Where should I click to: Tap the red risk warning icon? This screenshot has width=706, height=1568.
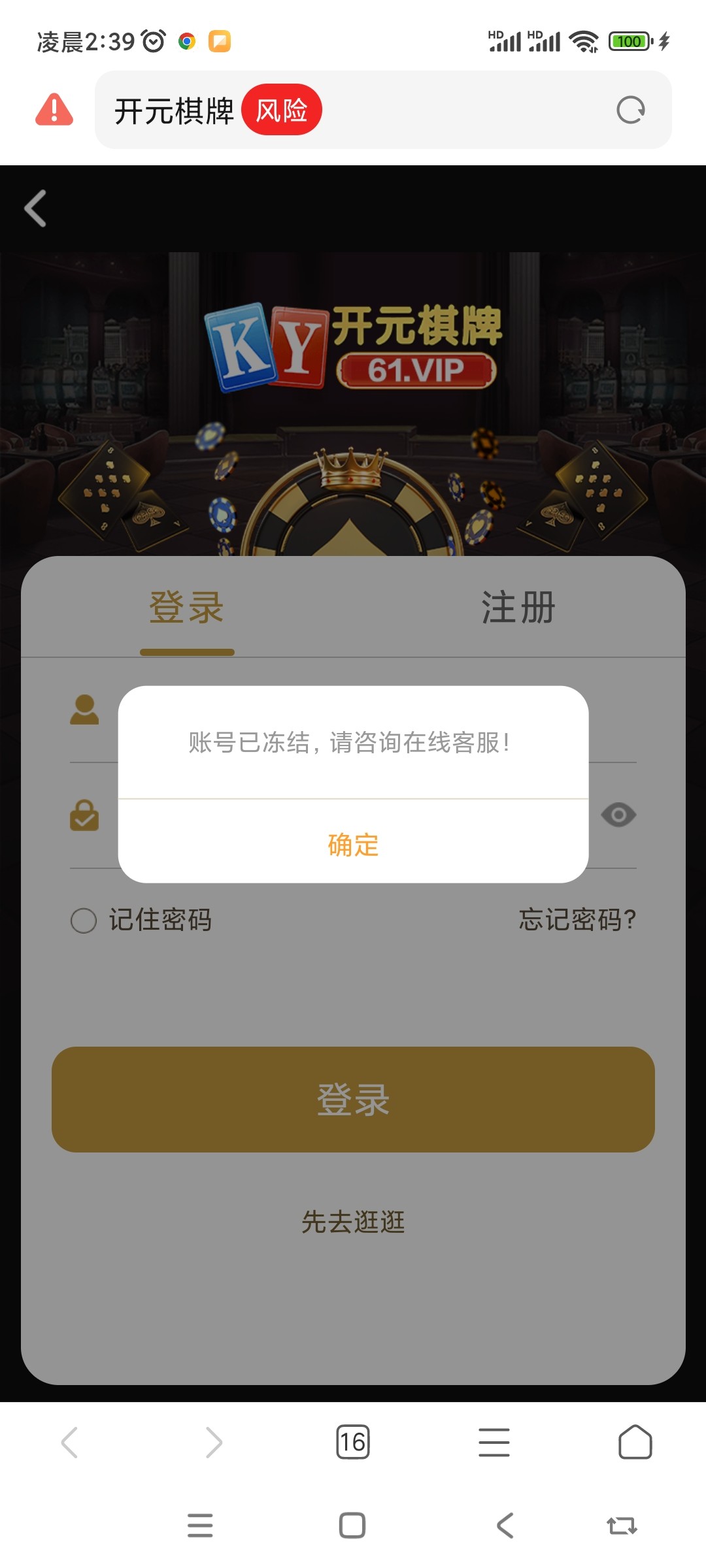click(54, 110)
